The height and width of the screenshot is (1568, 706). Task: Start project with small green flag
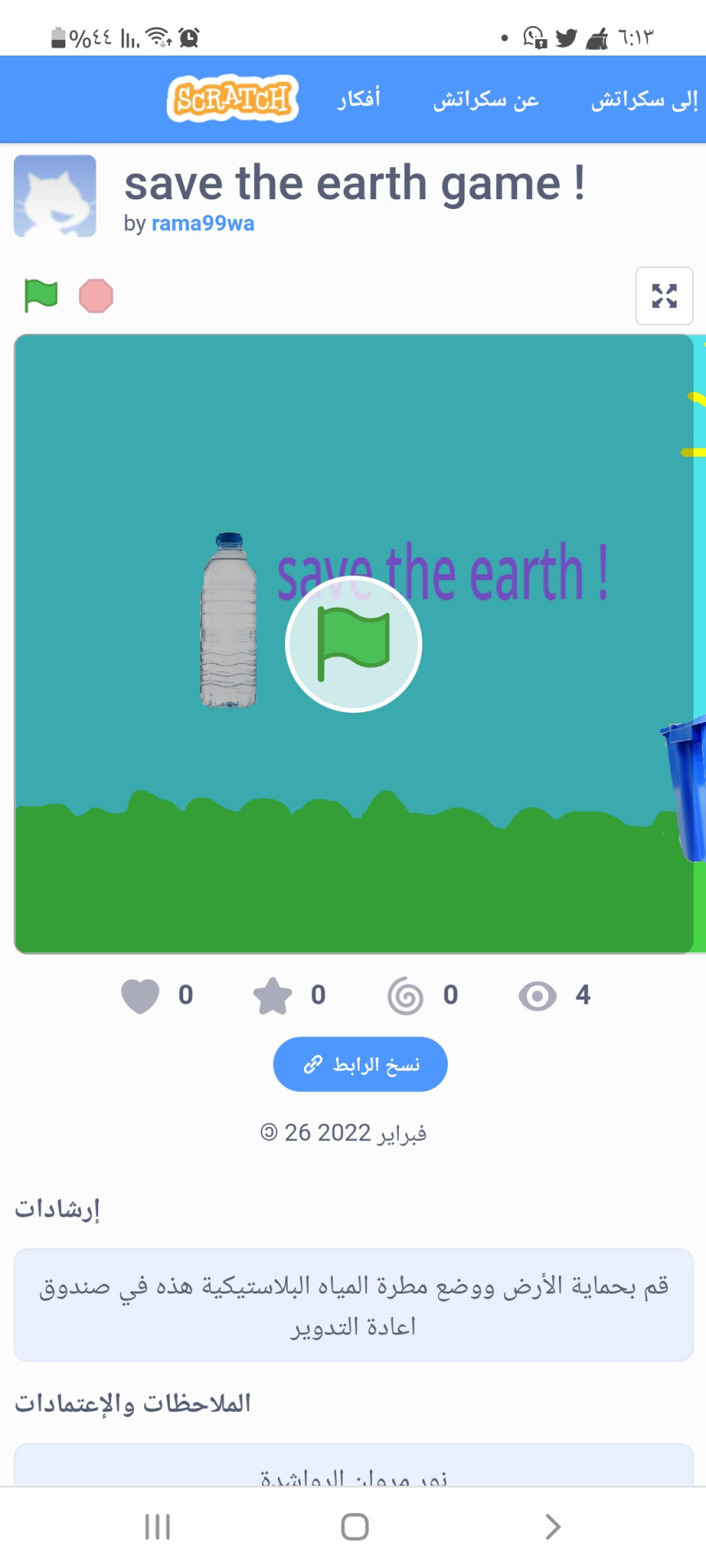[41, 296]
